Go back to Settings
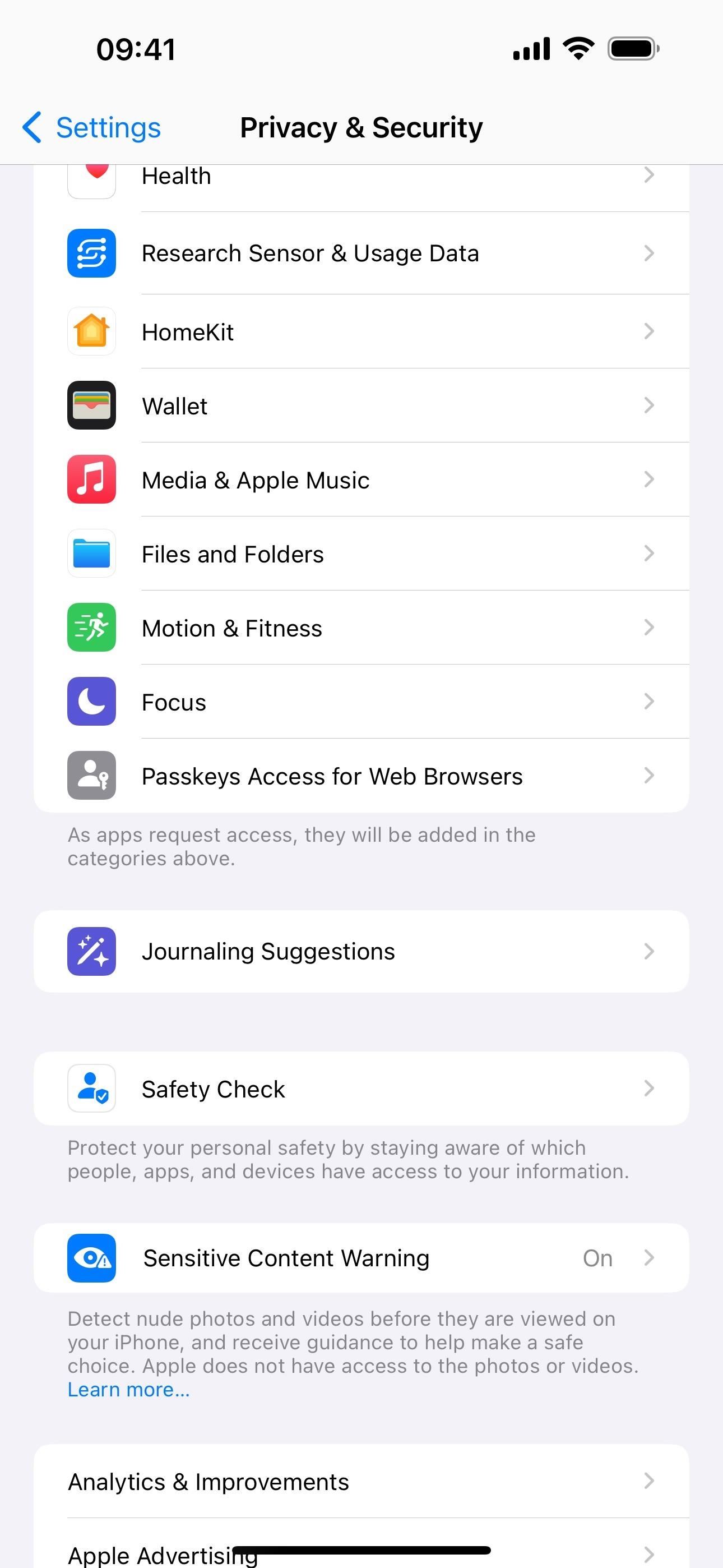This screenshot has height=1568, width=723. point(92,128)
